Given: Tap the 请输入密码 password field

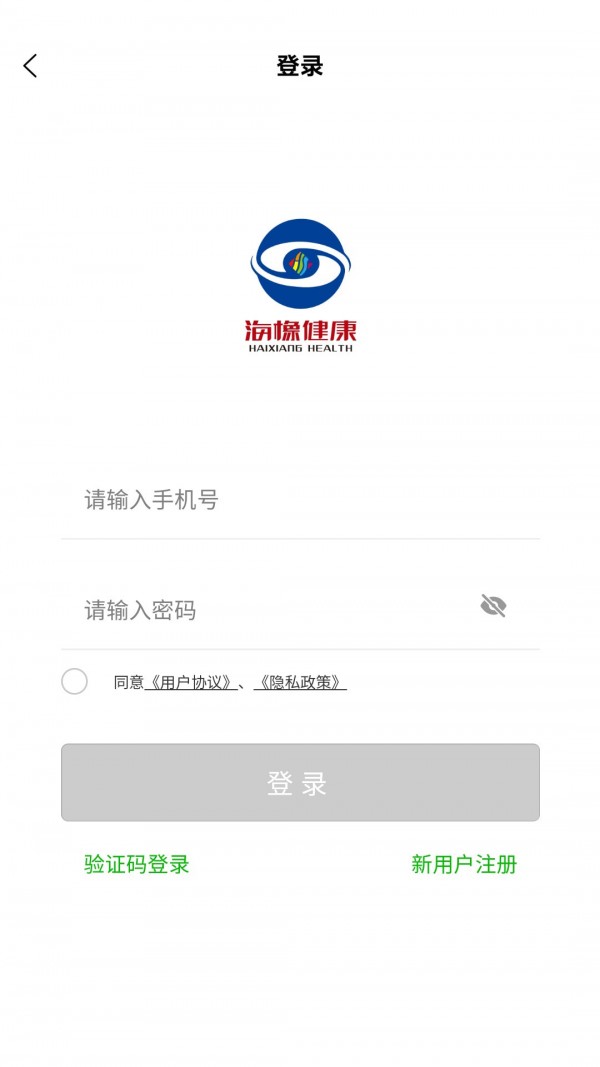Looking at the screenshot, I should tap(270, 610).
